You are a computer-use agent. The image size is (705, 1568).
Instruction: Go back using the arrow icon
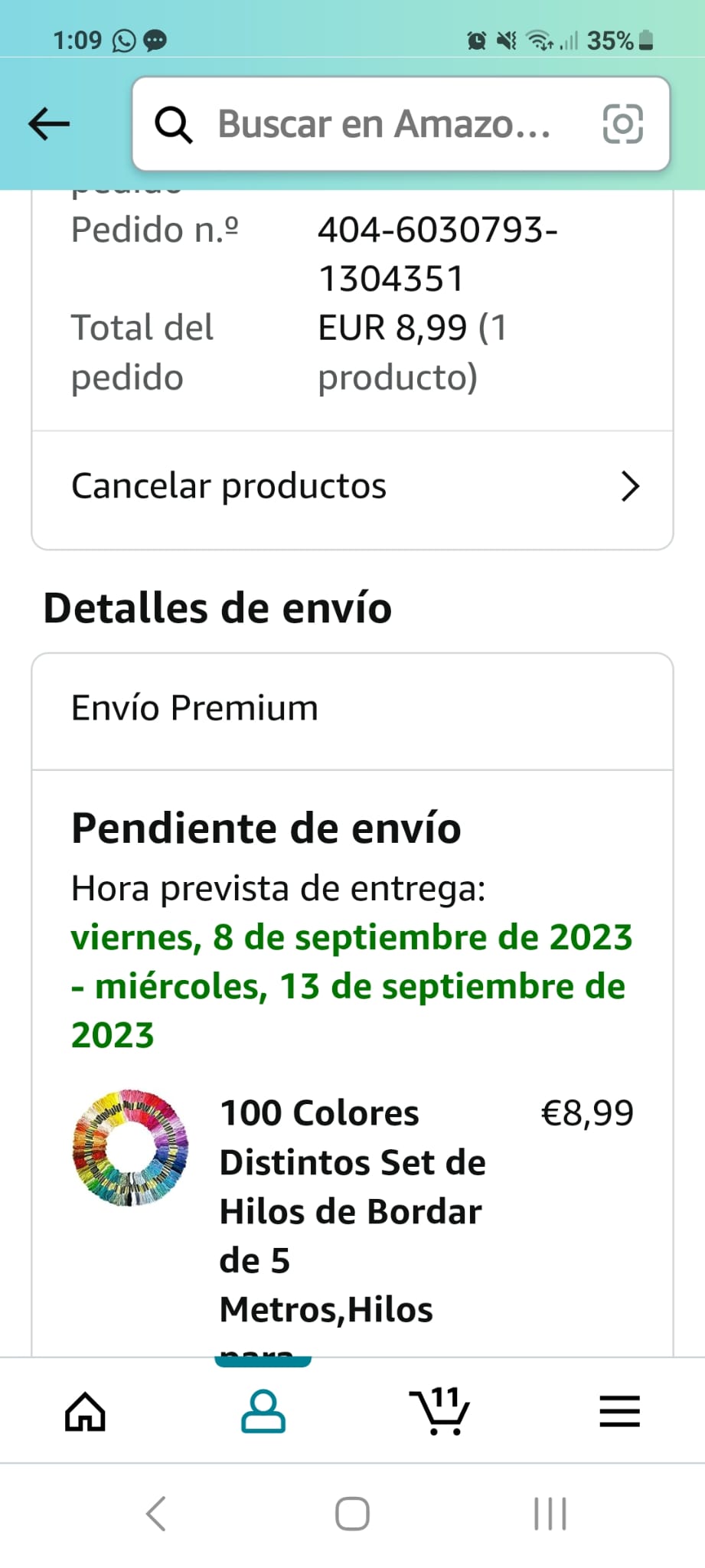pyautogui.click(x=49, y=123)
